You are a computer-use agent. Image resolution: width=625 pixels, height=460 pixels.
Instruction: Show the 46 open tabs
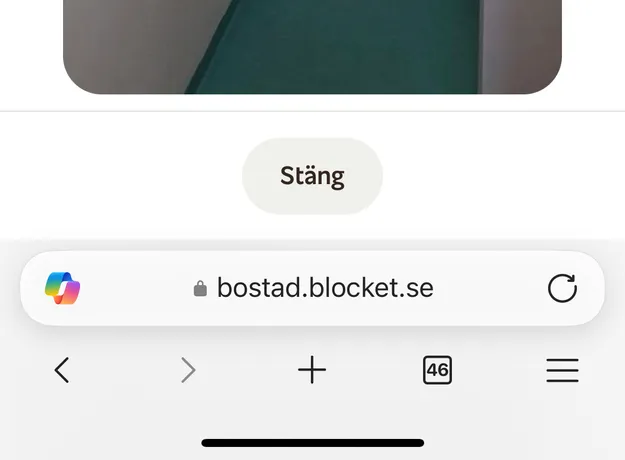437,371
